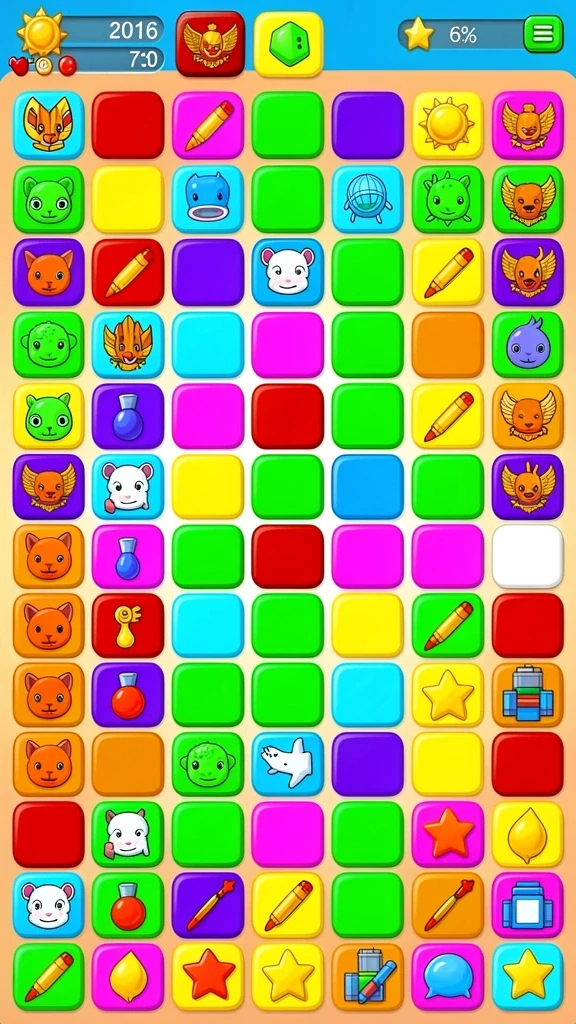Select the blue hippo tile

(208, 199)
